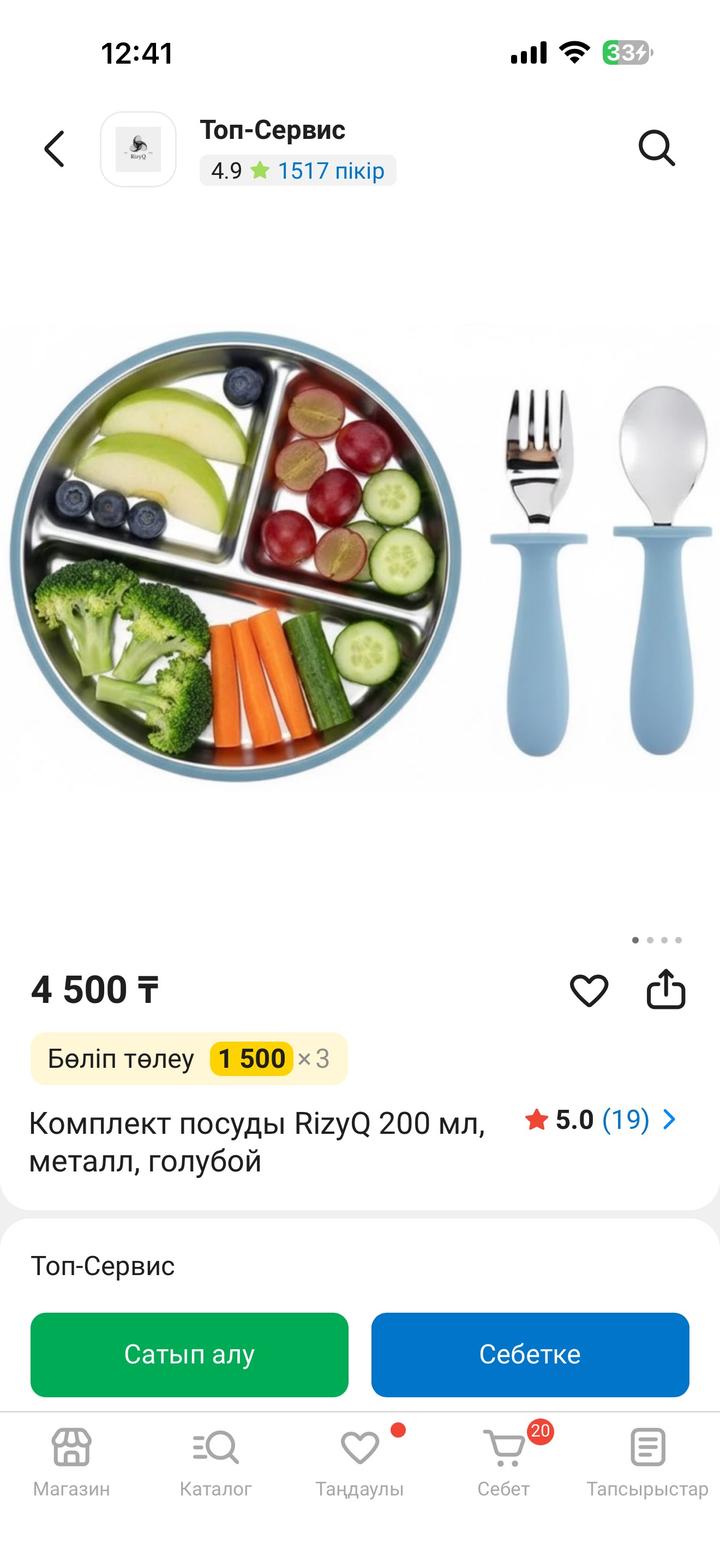Screen dimensions: 720x1564
Task: Open the Себет cart tab
Action: 504,1460
